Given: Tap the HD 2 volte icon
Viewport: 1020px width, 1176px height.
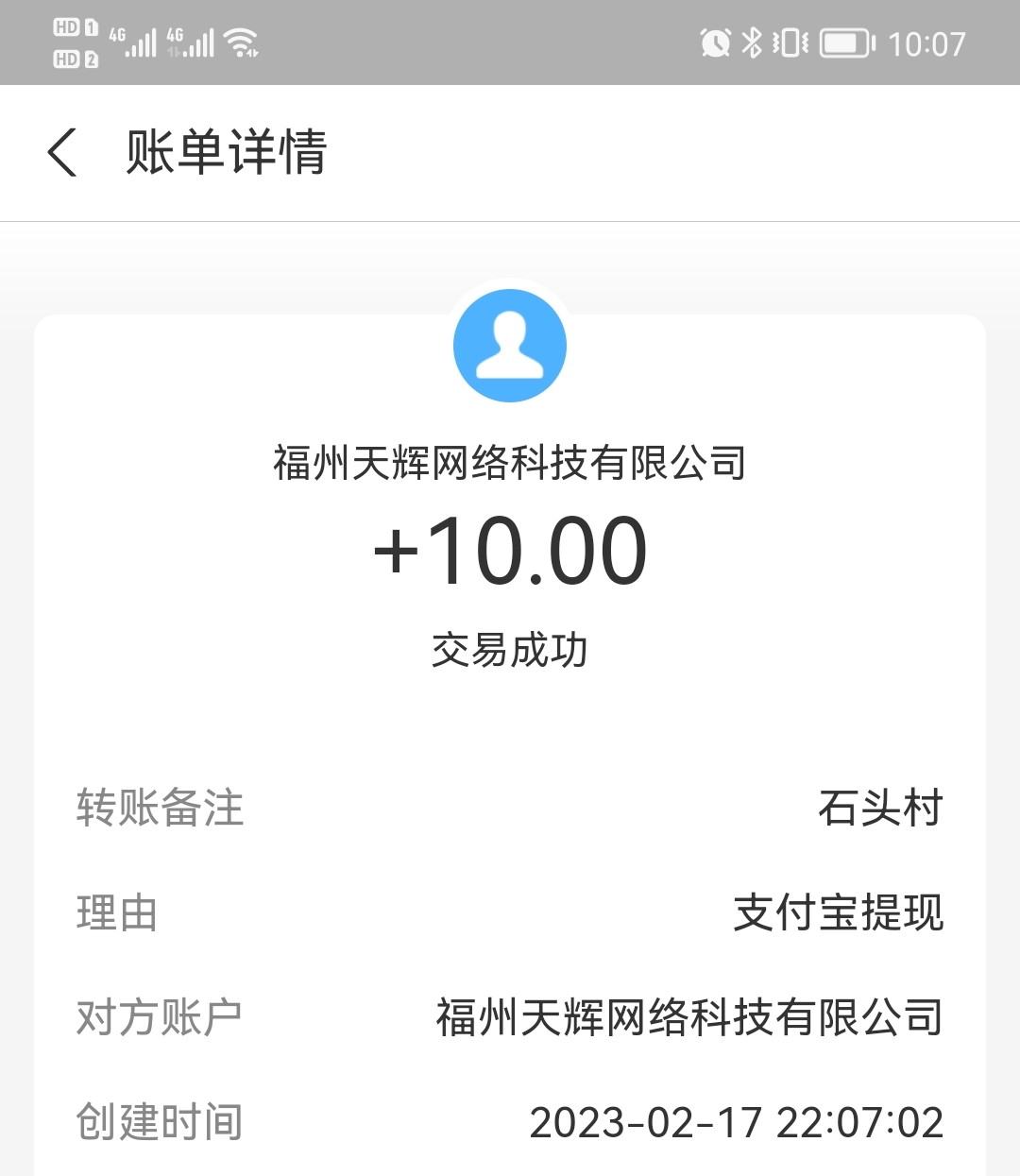Looking at the screenshot, I should [x=74, y=60].
